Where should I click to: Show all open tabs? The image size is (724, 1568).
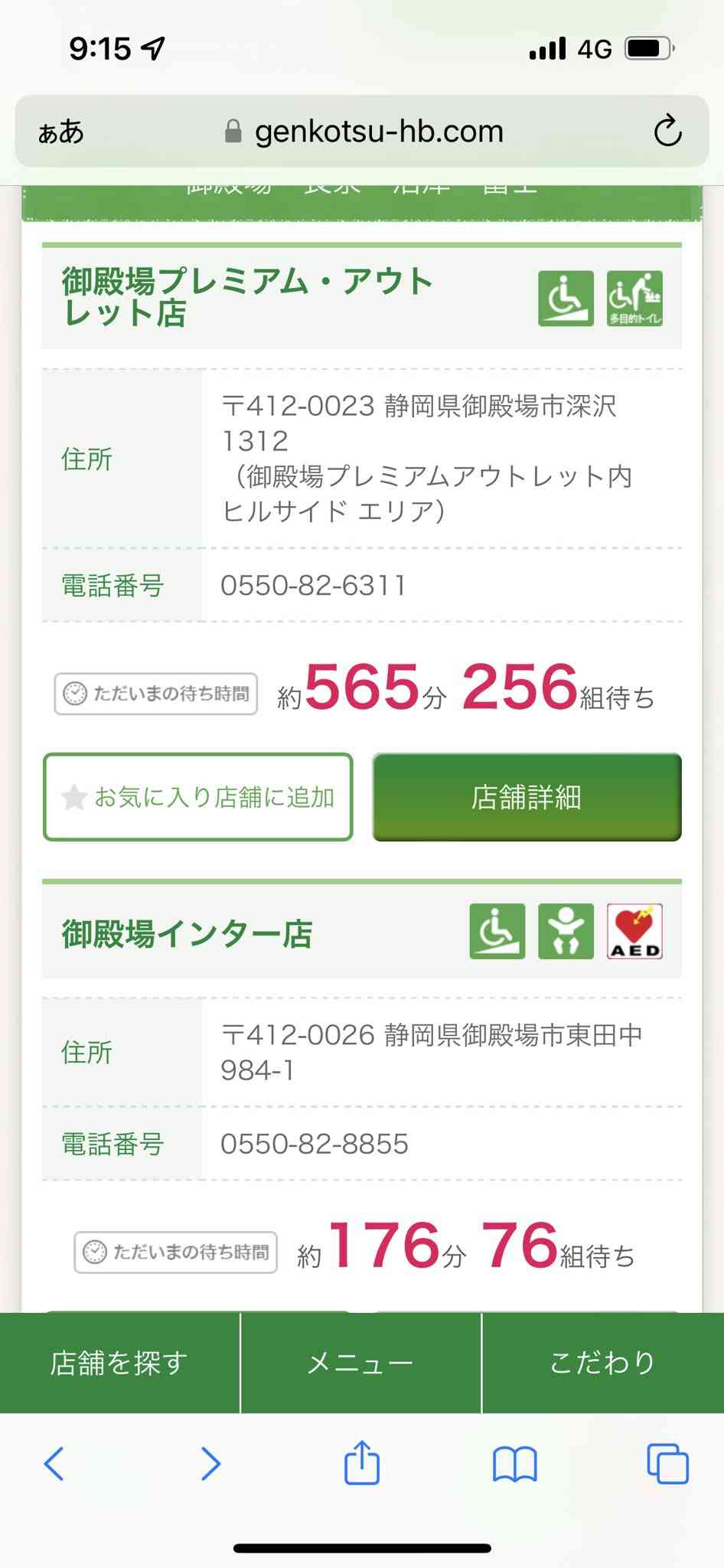[667, 1464]
